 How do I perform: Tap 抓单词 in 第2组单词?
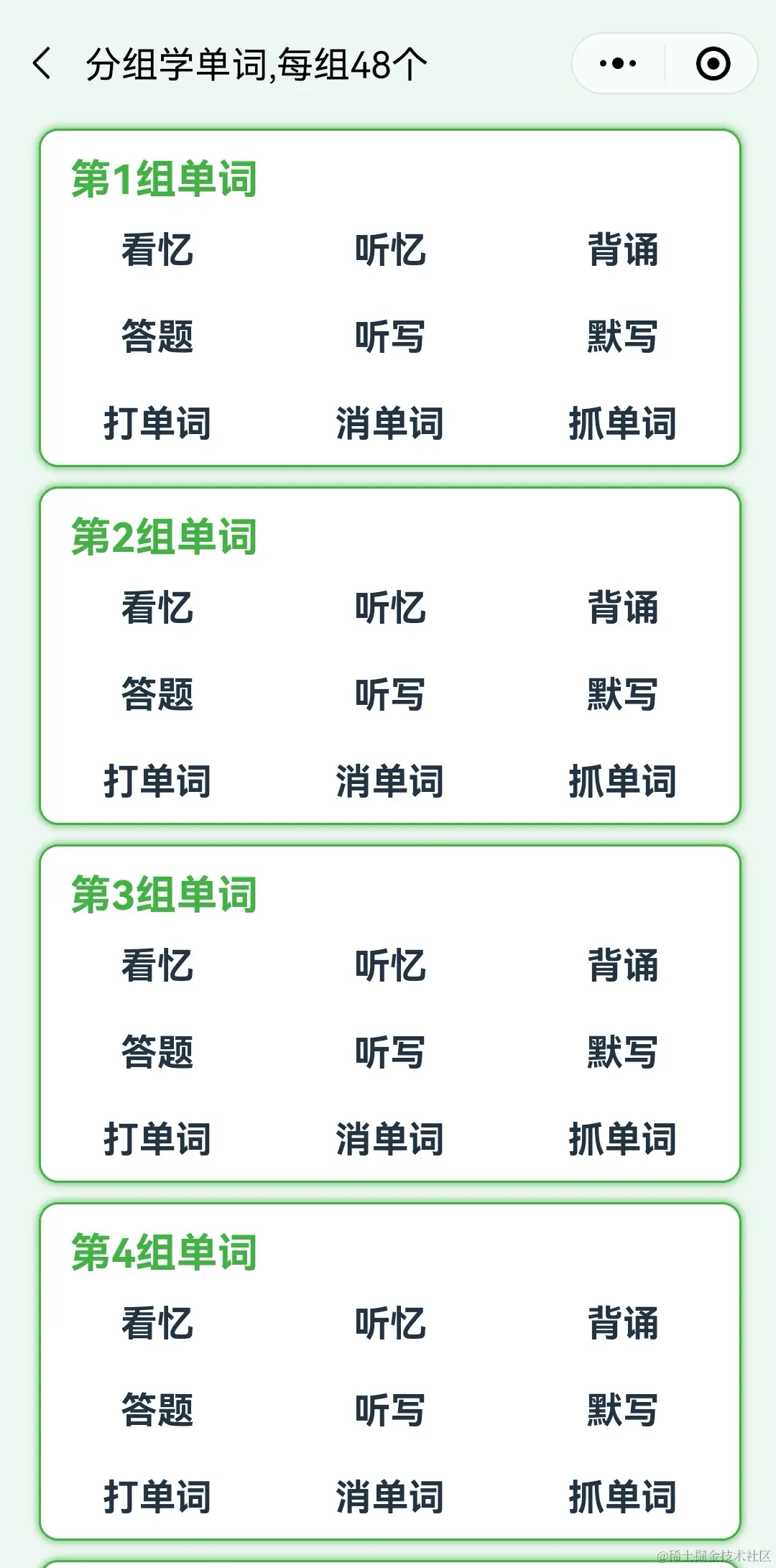(623, 780)
